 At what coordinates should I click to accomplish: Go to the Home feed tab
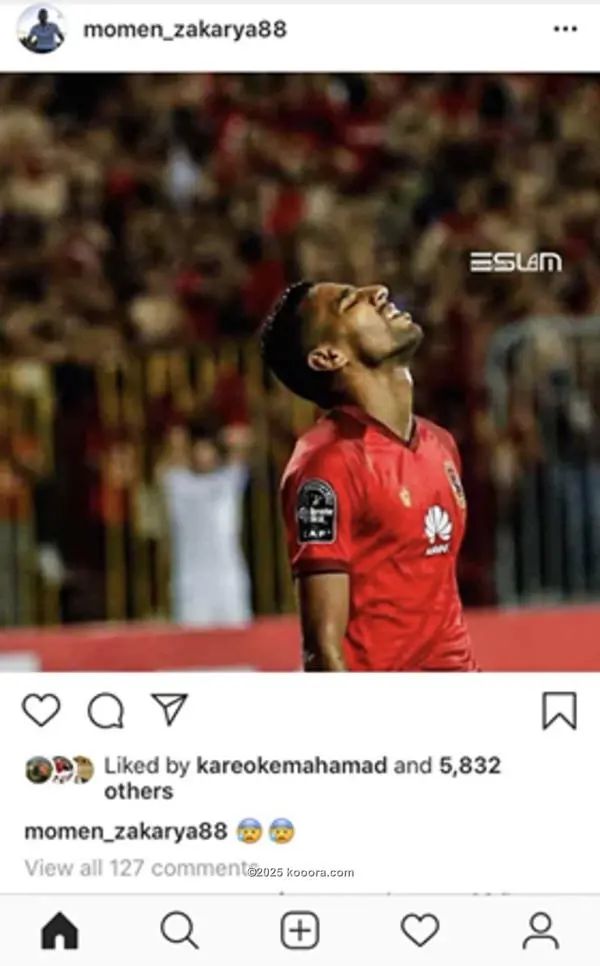(60, 930)
